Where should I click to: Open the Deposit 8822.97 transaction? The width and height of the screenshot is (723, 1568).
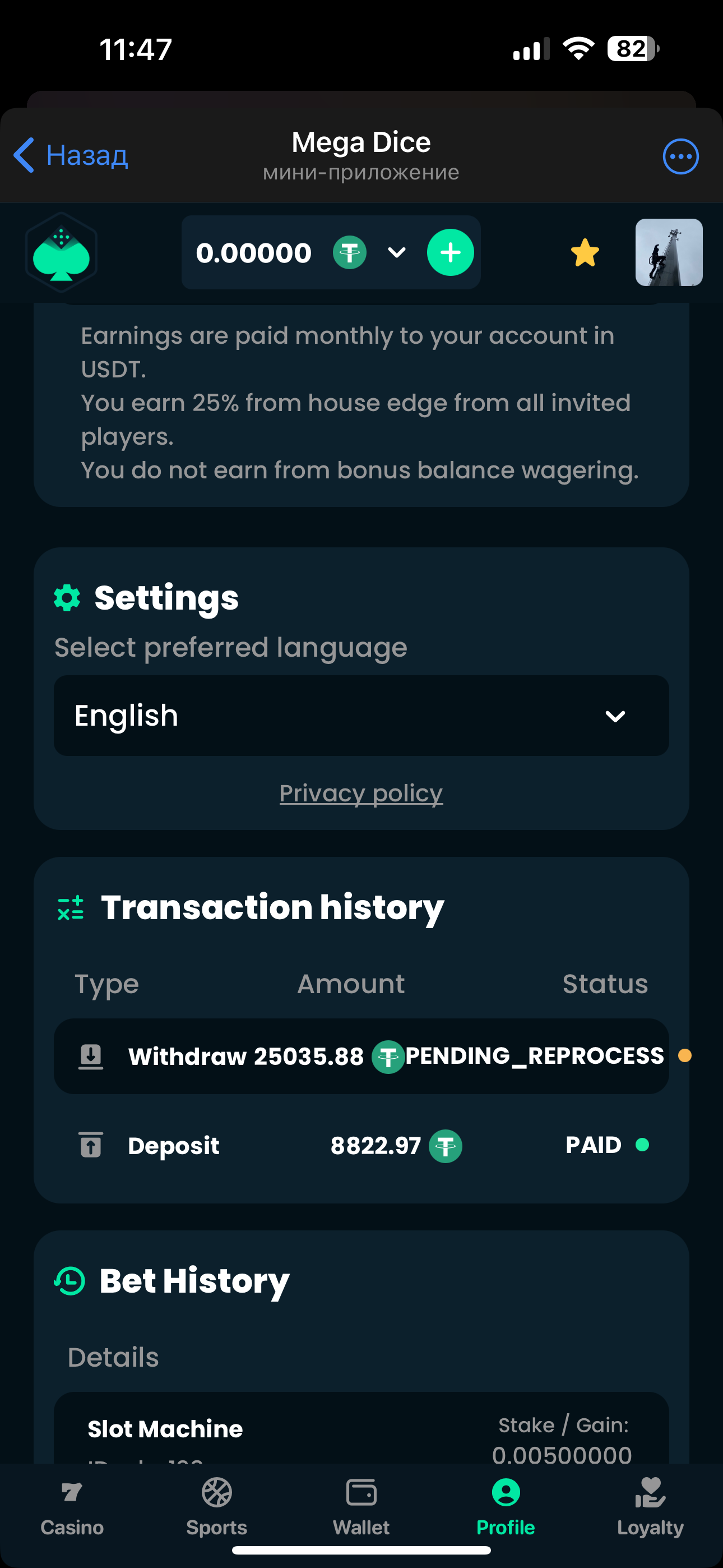(361, 1145)
